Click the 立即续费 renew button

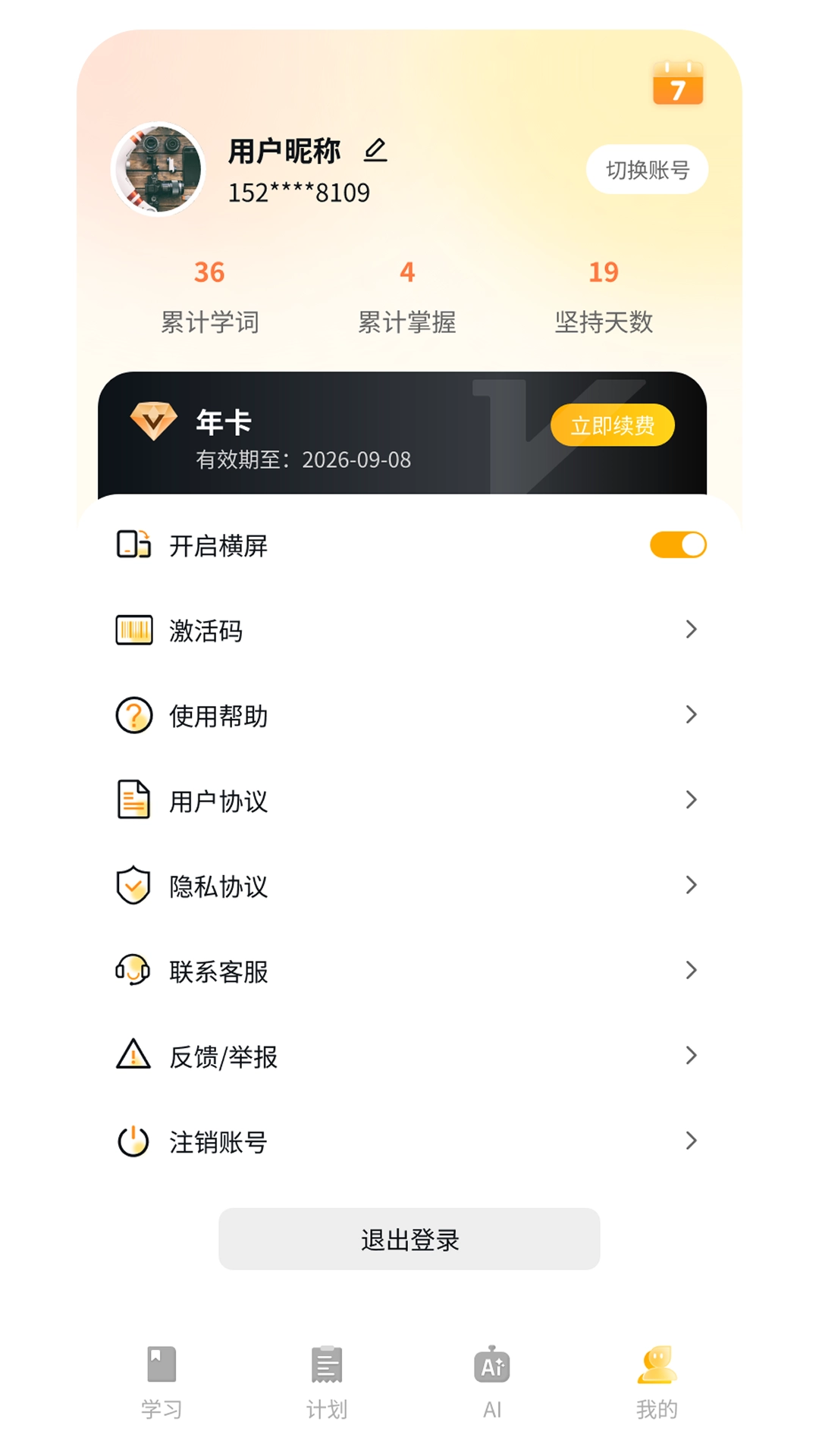(613, 426)
